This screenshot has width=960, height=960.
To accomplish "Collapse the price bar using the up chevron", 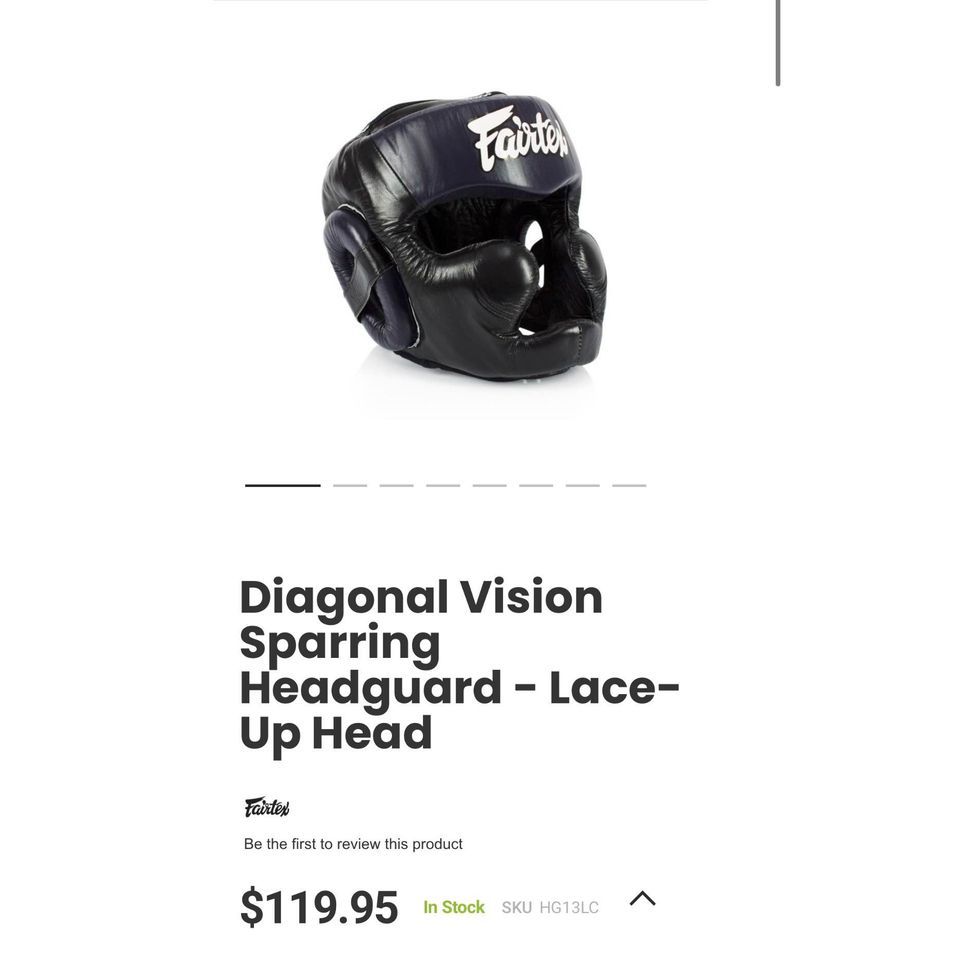I will click(642, 899).
